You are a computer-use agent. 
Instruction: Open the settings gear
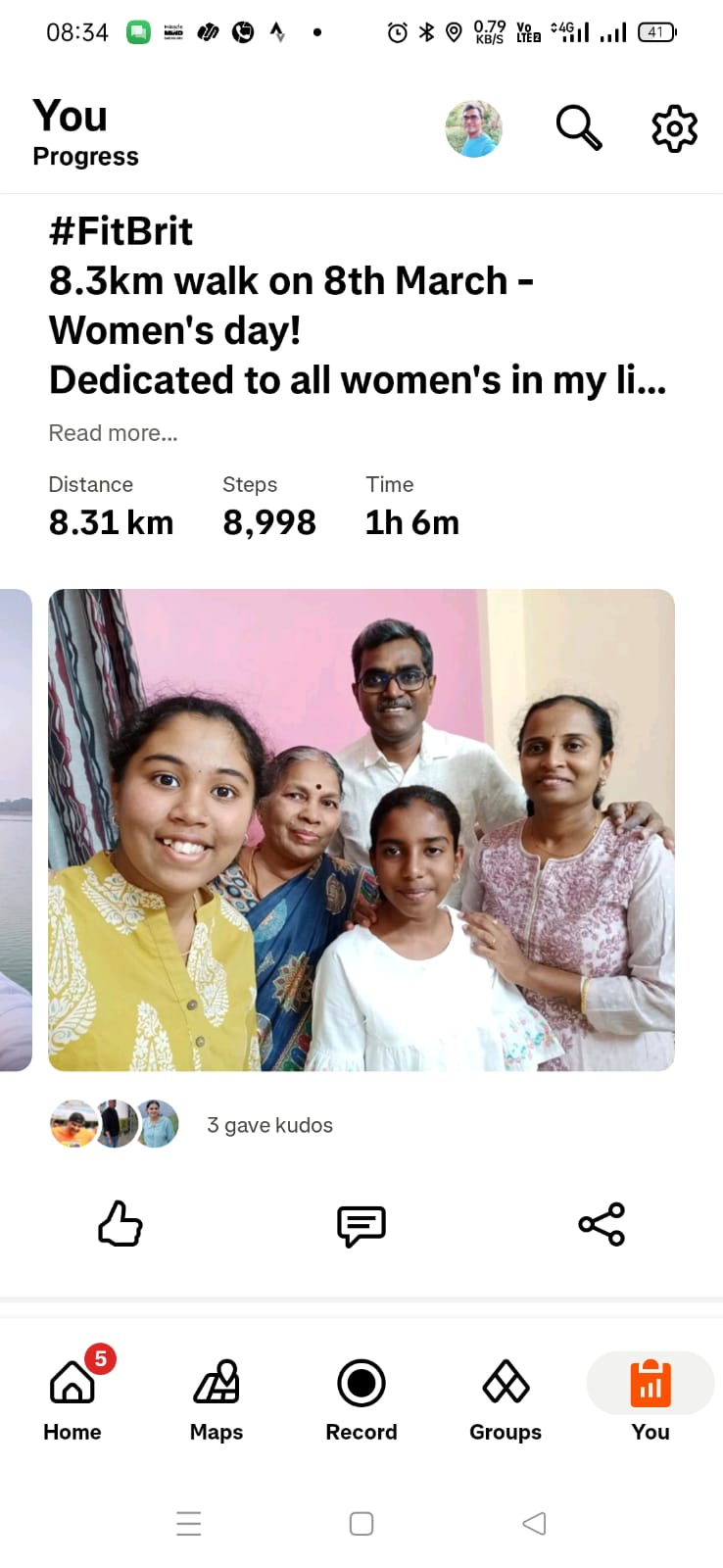(x=674, y=128)
